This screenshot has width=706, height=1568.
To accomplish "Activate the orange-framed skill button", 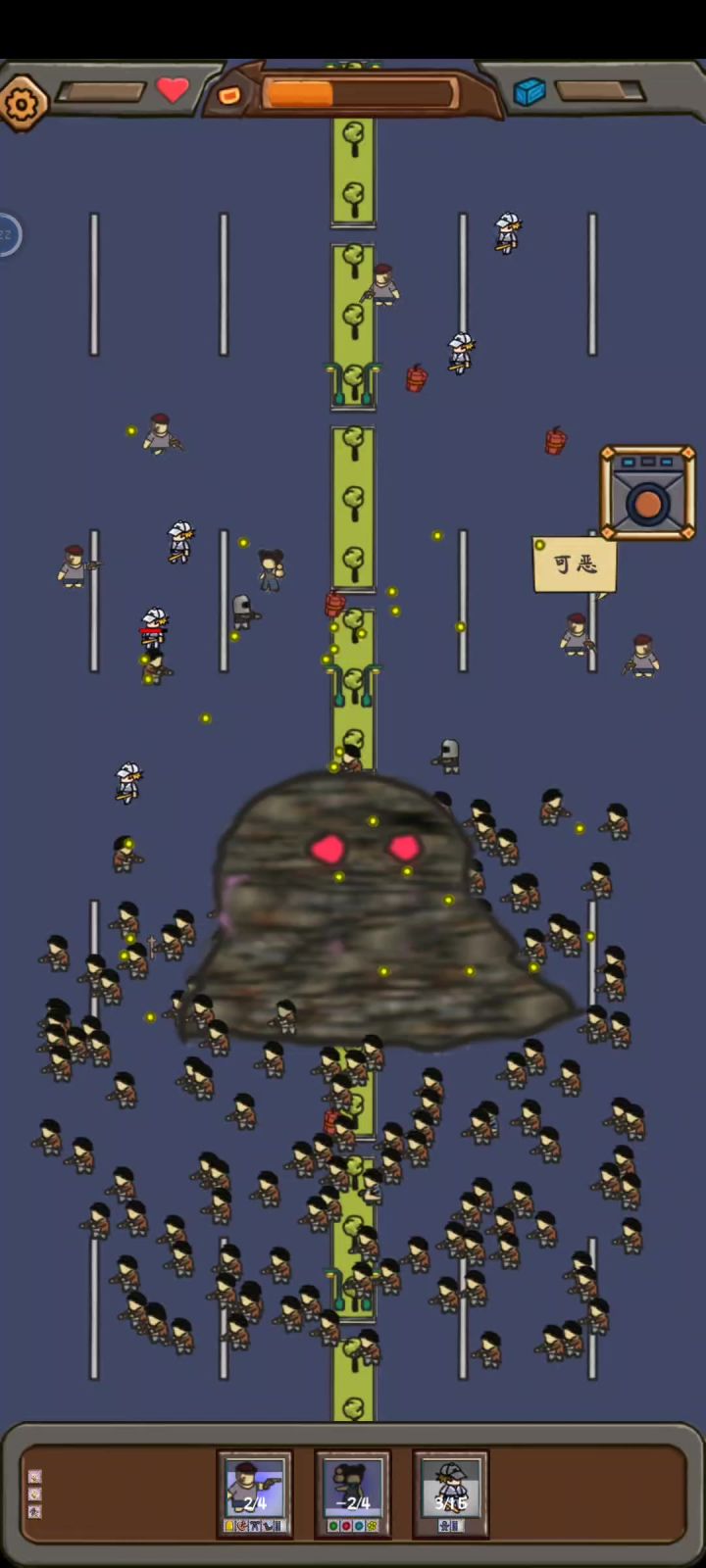I will pos(648,494).
